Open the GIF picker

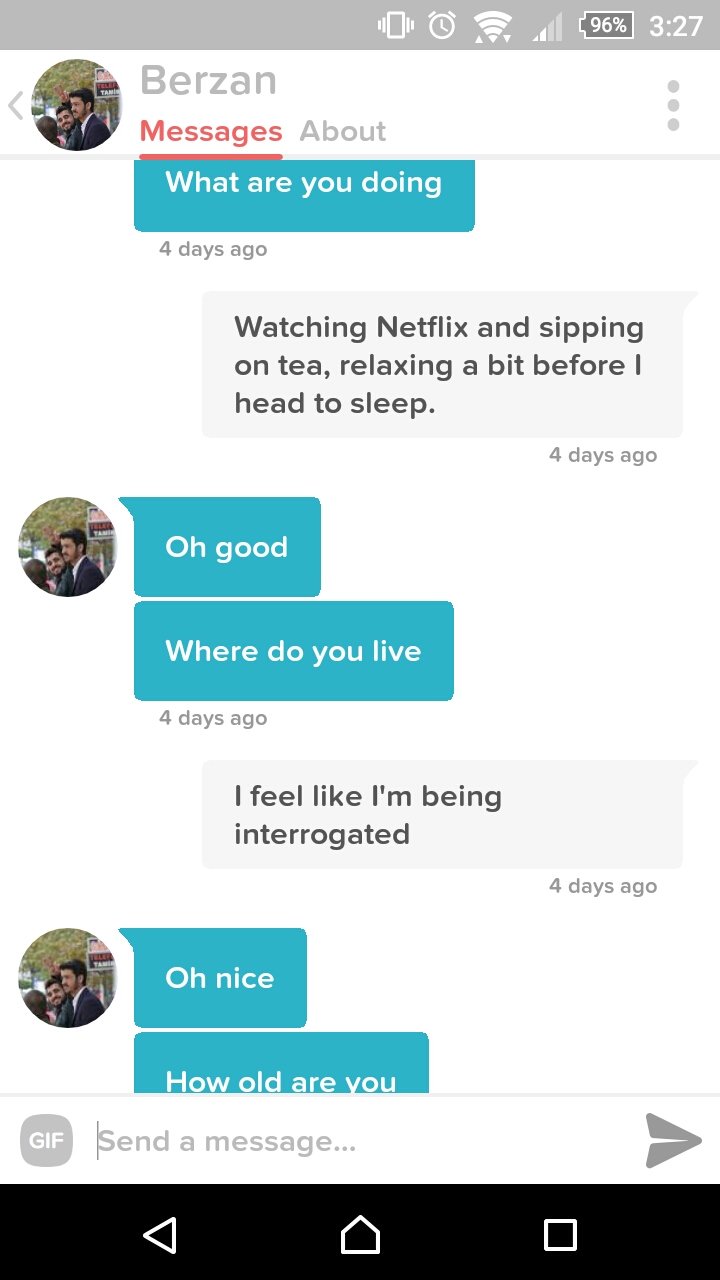(46, 1140)
